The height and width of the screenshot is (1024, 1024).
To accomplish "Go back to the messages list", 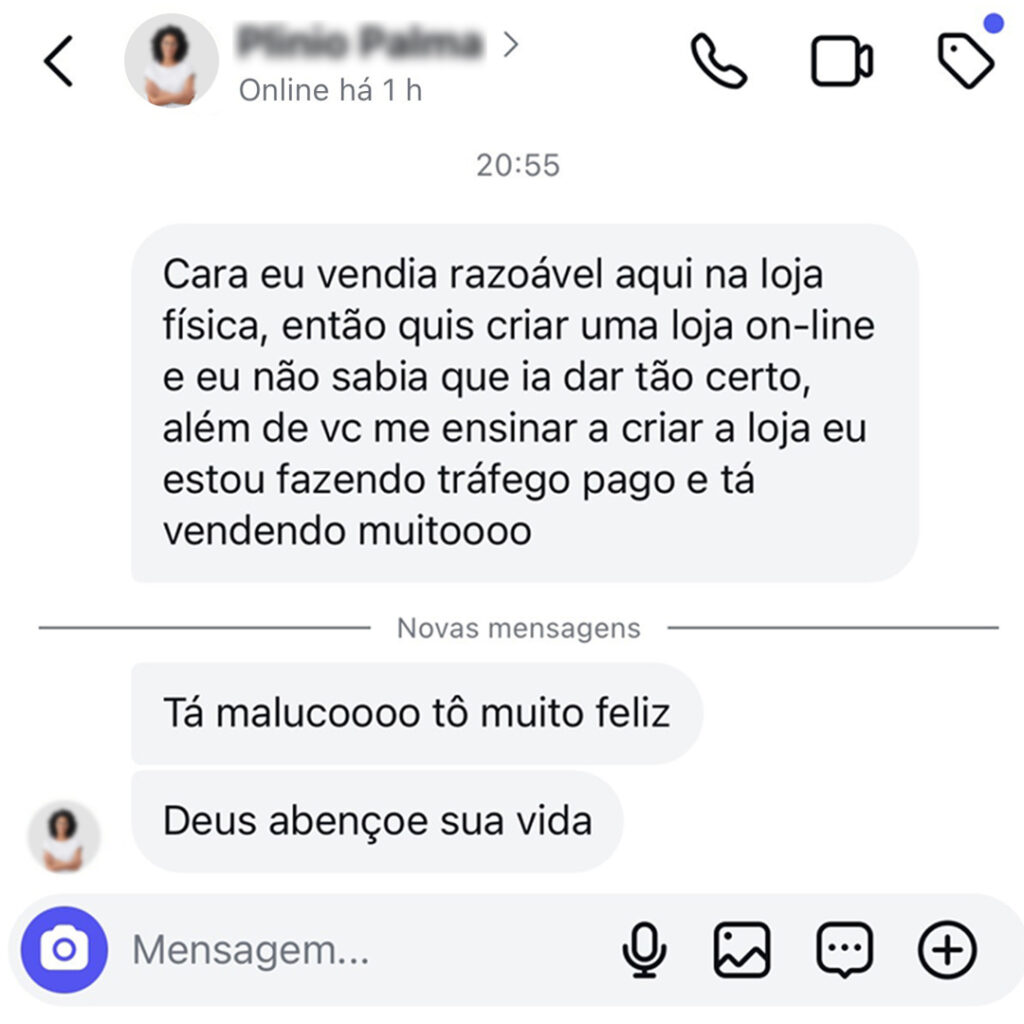I will 58,62.
